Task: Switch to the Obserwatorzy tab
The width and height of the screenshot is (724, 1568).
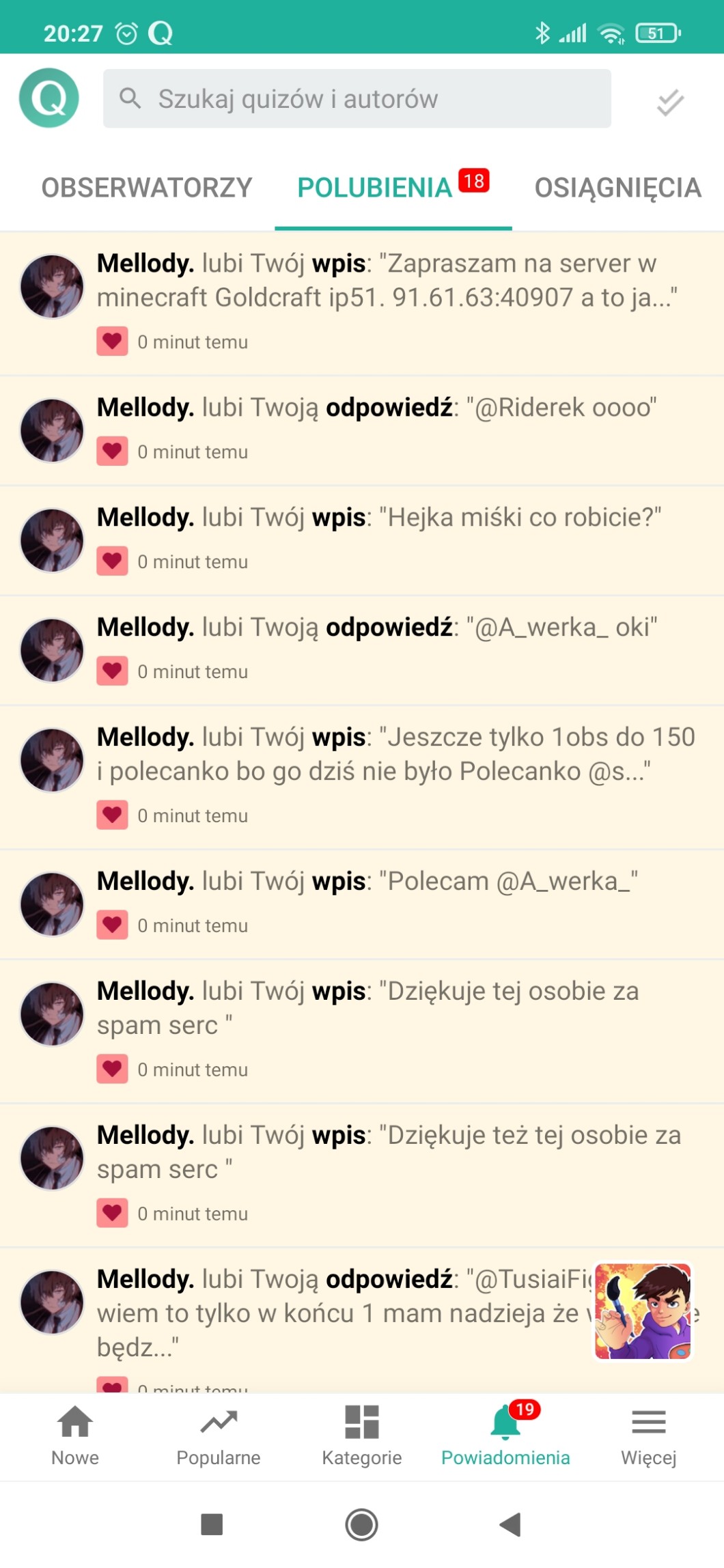Action: click(147, 188)
